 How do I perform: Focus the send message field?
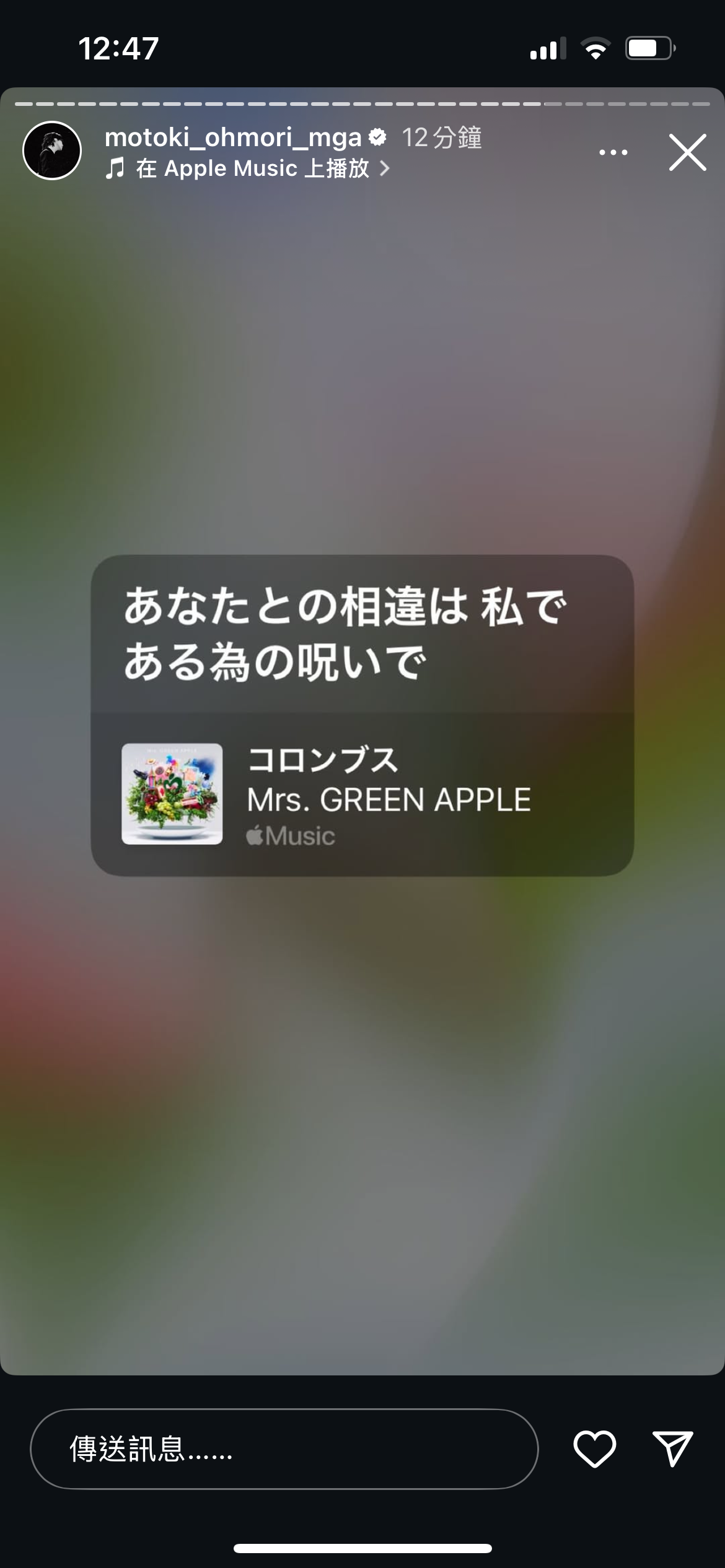point(284,1448)
